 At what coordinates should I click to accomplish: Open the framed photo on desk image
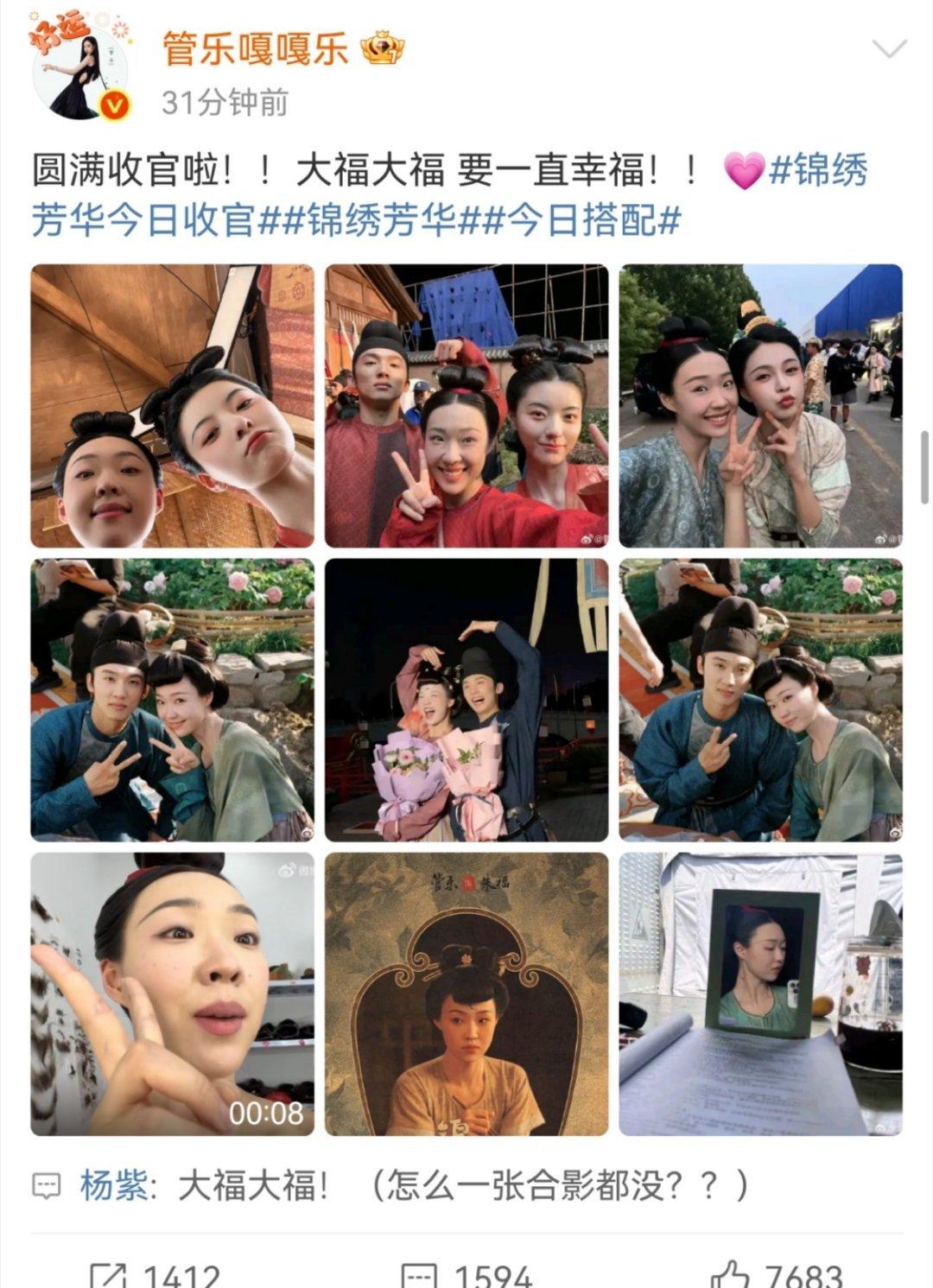tap(760, 993)
